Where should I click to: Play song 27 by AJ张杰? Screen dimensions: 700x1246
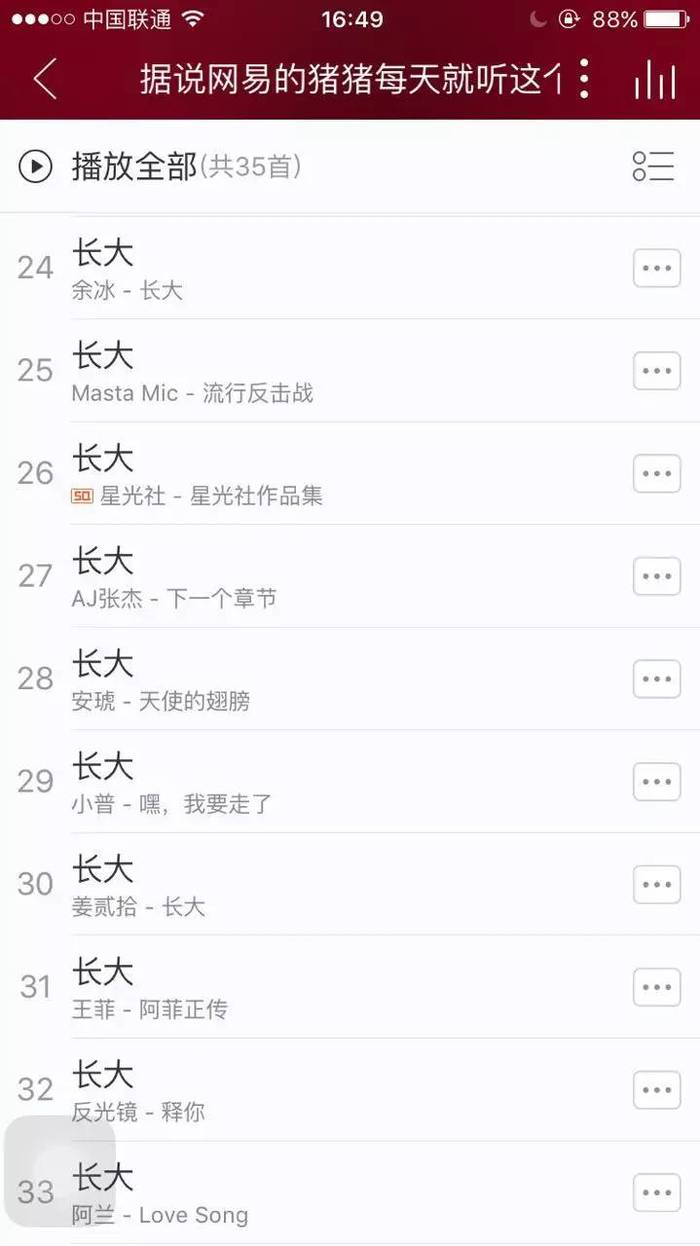point(300,577)
